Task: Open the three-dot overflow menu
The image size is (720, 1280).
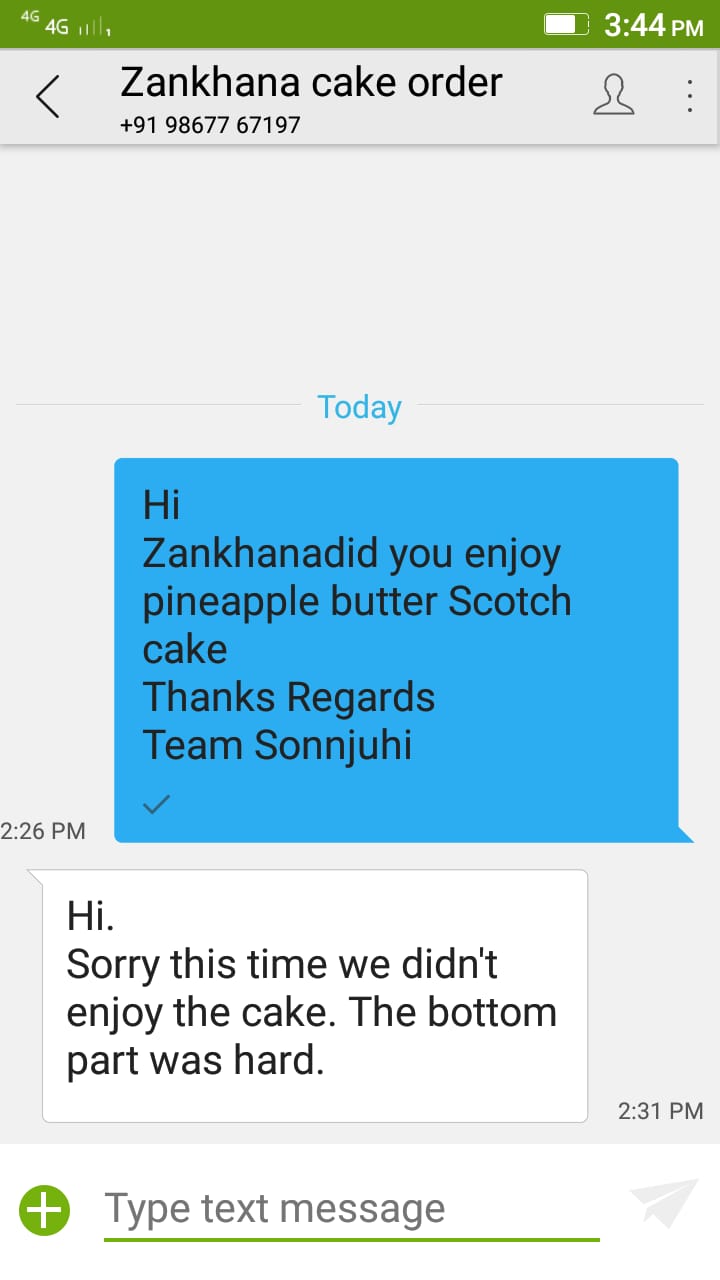Action: (x=690, y=95)
